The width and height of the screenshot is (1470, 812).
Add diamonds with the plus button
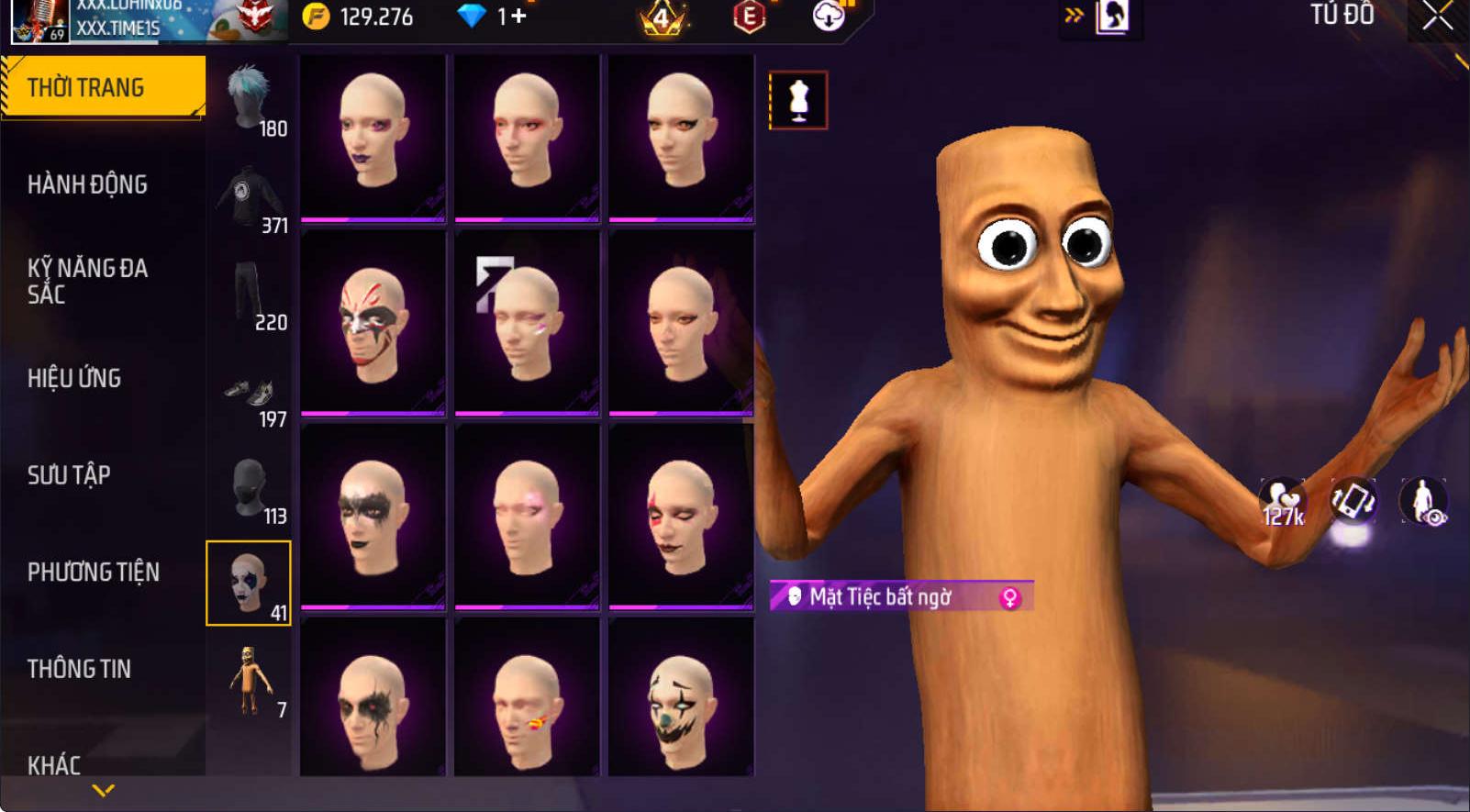pyautogui.click(x=518, y=16)
